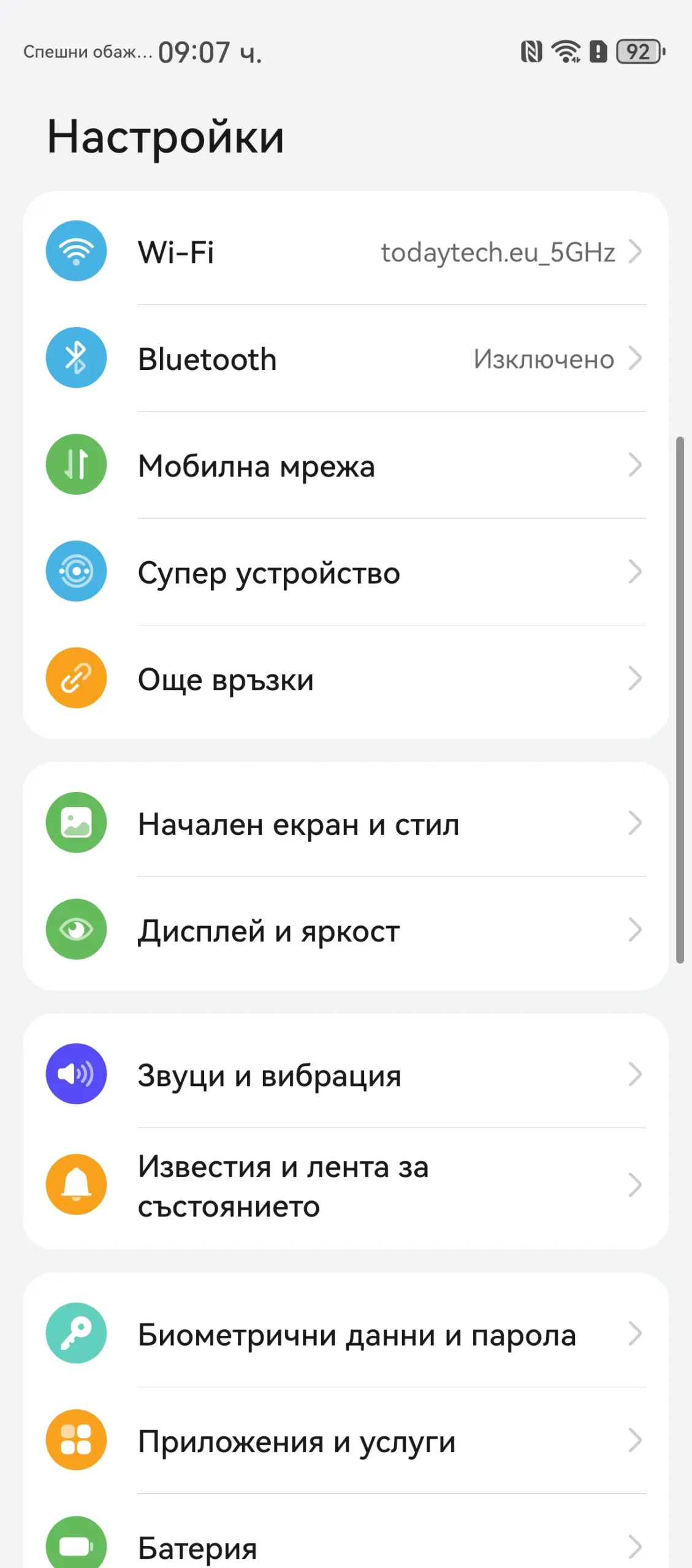
Task: Open Супер устройство
Action: 346,572
